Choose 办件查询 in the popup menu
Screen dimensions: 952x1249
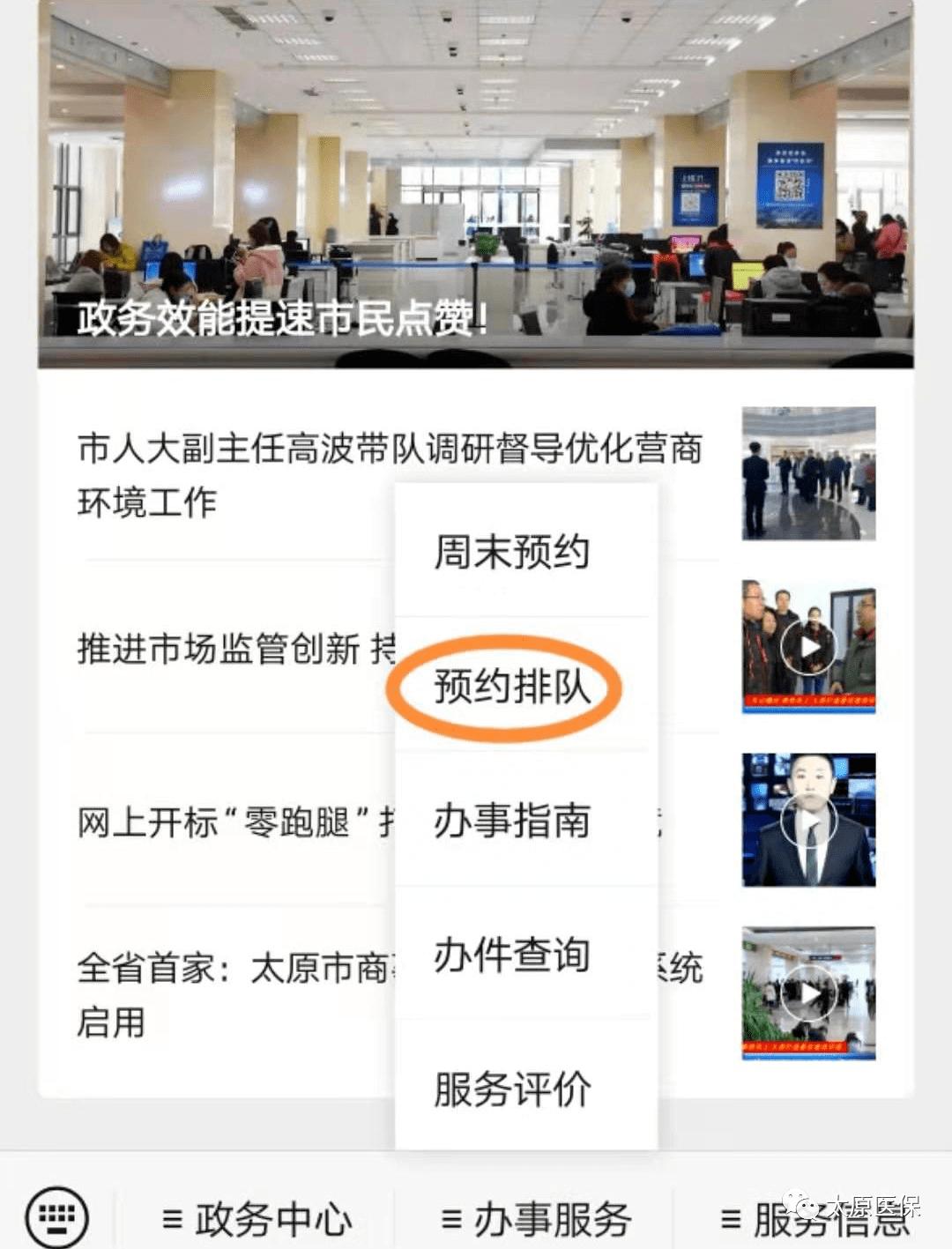point(511,955)
